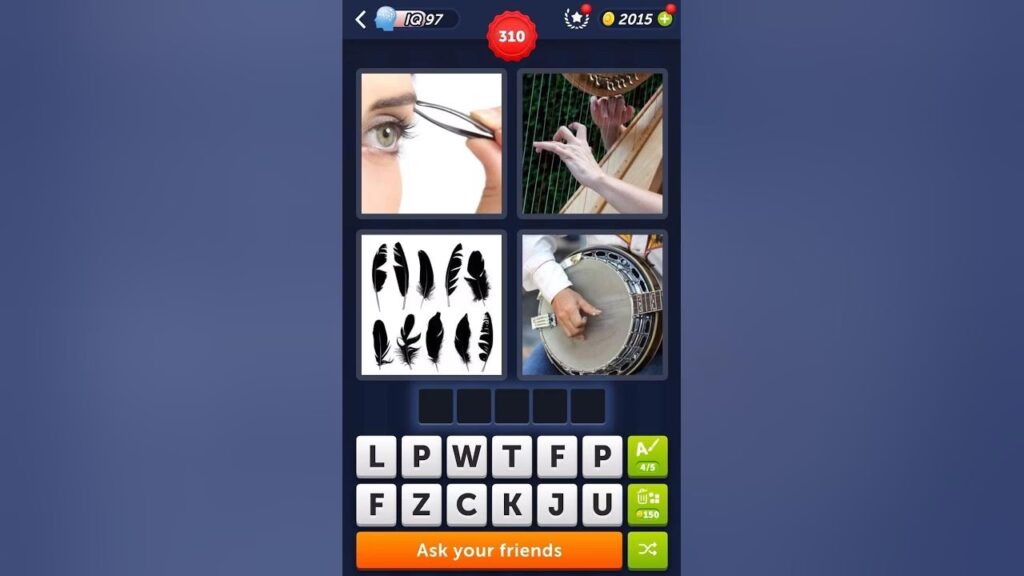This screenshot has height=576, width=1024.
Task: Tap the letter U tile
Action: click(x=601, y=505)
